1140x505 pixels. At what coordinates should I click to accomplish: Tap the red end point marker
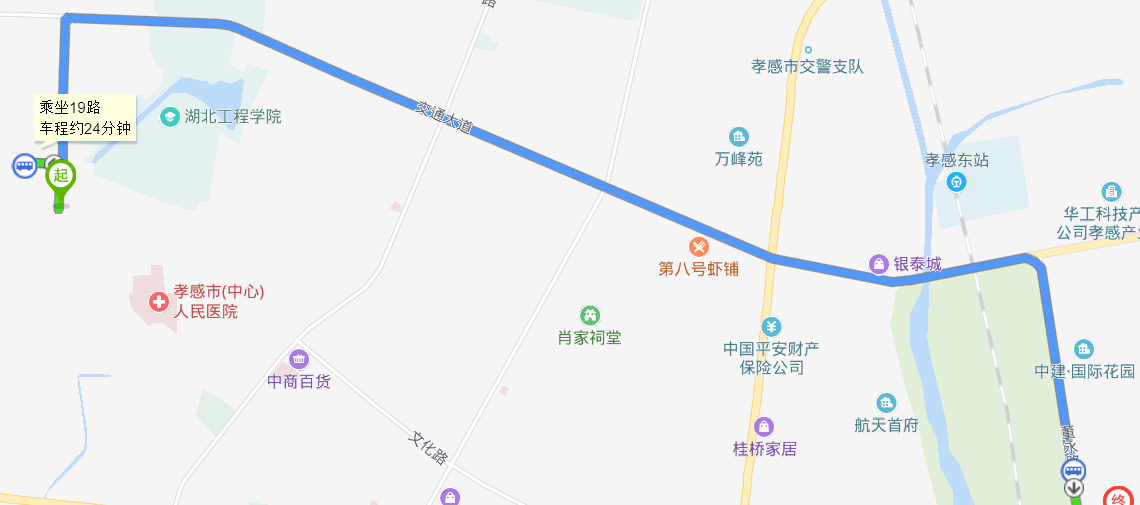point(1118,497)
